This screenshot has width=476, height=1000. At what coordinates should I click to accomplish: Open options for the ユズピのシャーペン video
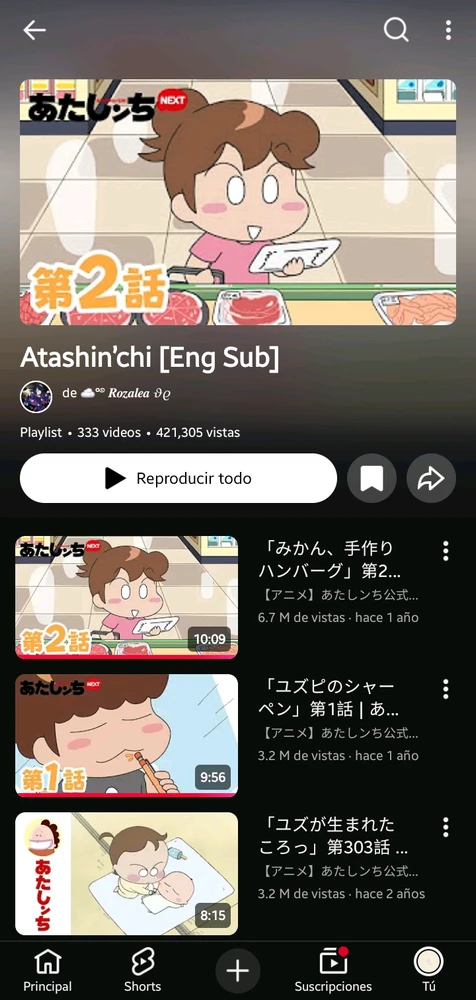click(x=445, y=689)
